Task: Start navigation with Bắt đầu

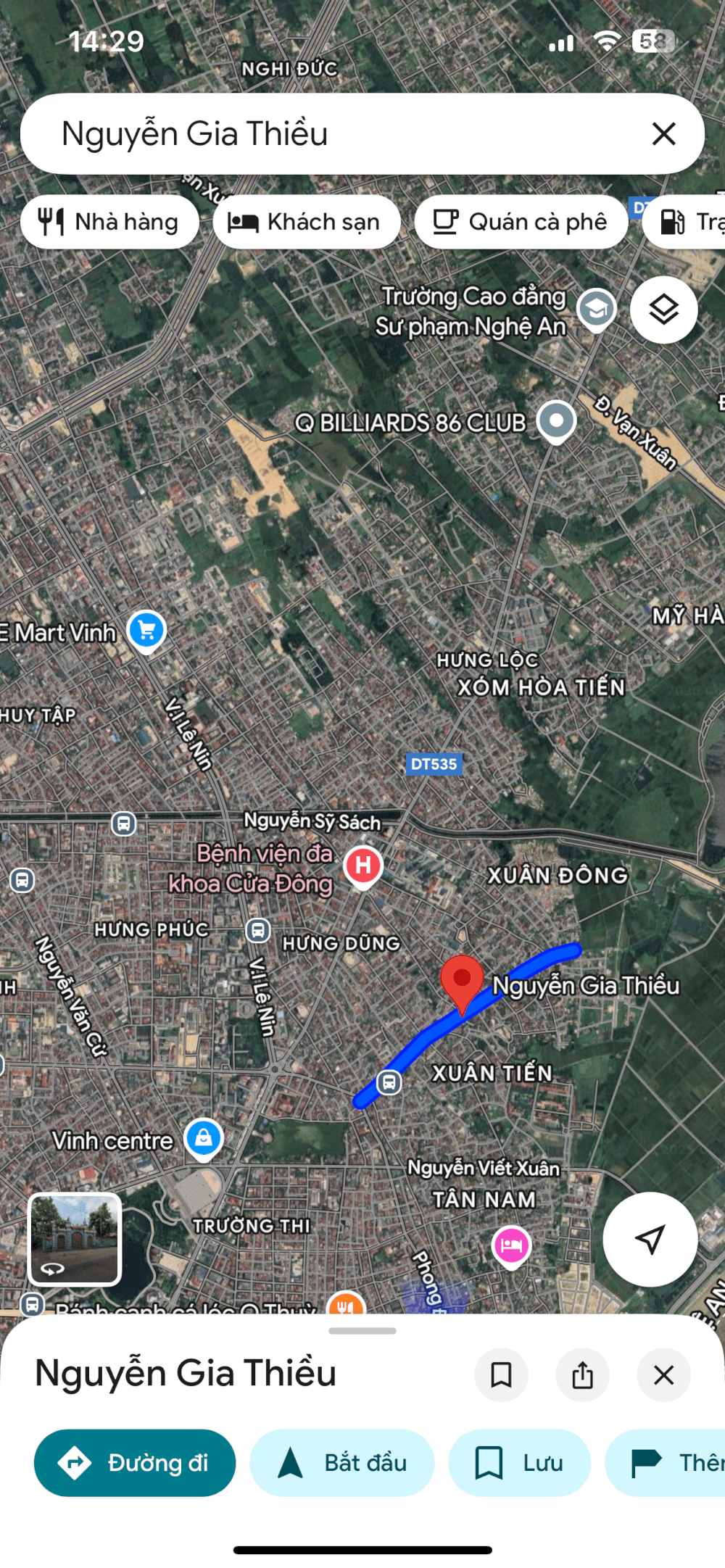Action: [x=341, y=1463]
